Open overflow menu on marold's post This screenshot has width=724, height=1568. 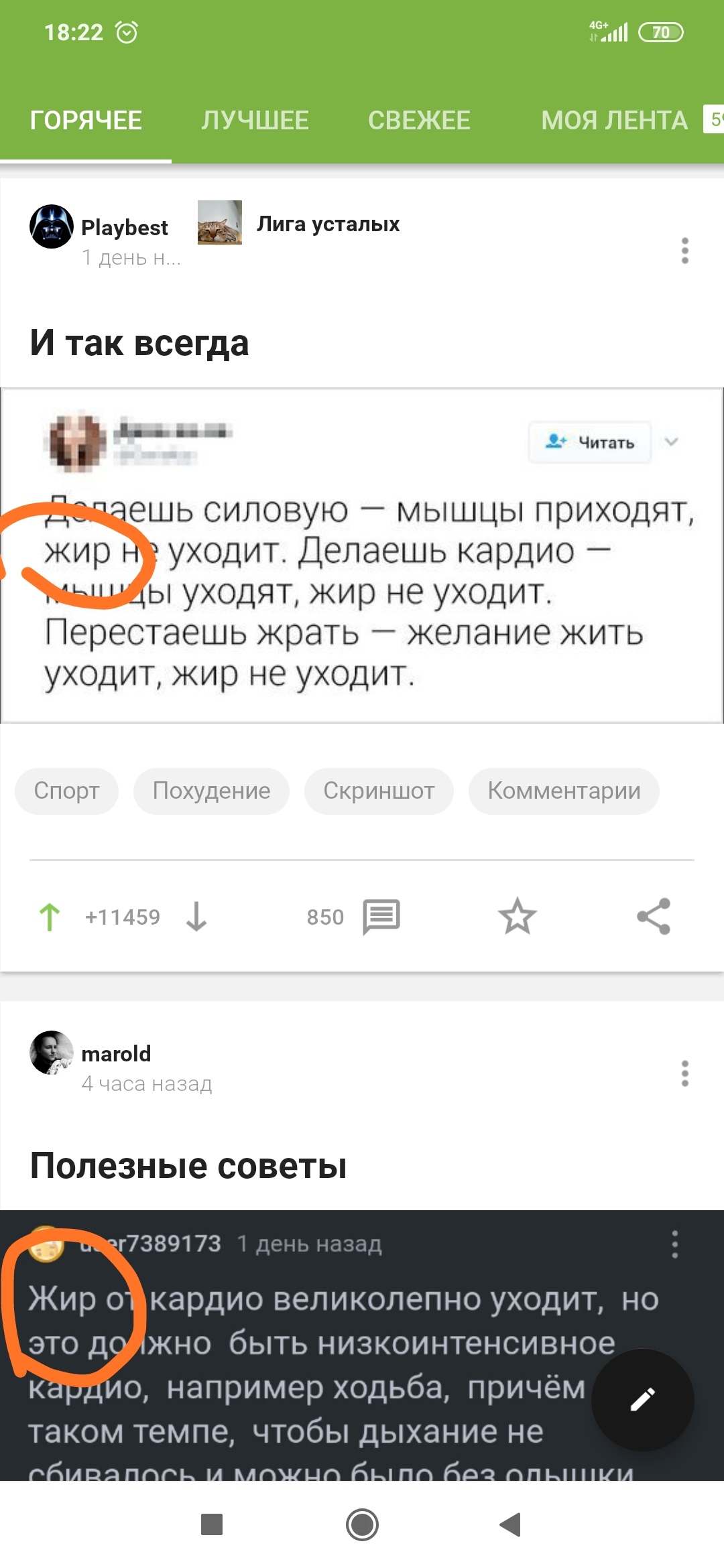point(684,1073)
